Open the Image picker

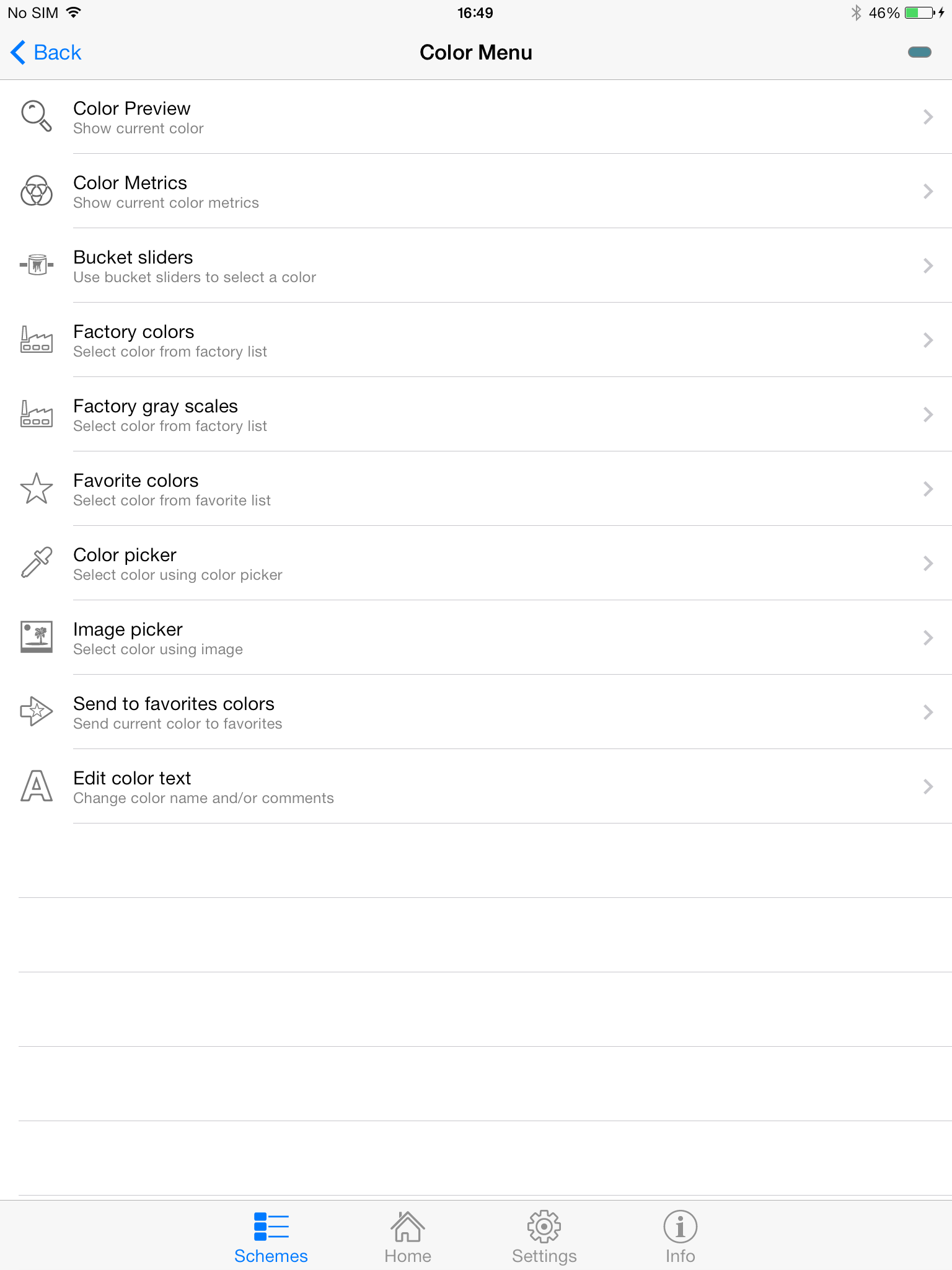pyautogui.click(x=476, y=638)
